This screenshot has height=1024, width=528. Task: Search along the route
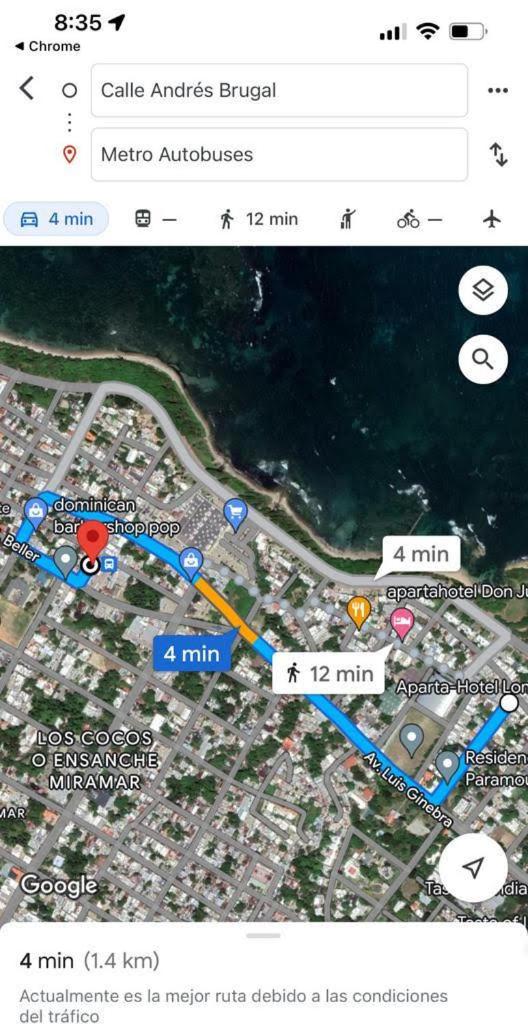483,359
